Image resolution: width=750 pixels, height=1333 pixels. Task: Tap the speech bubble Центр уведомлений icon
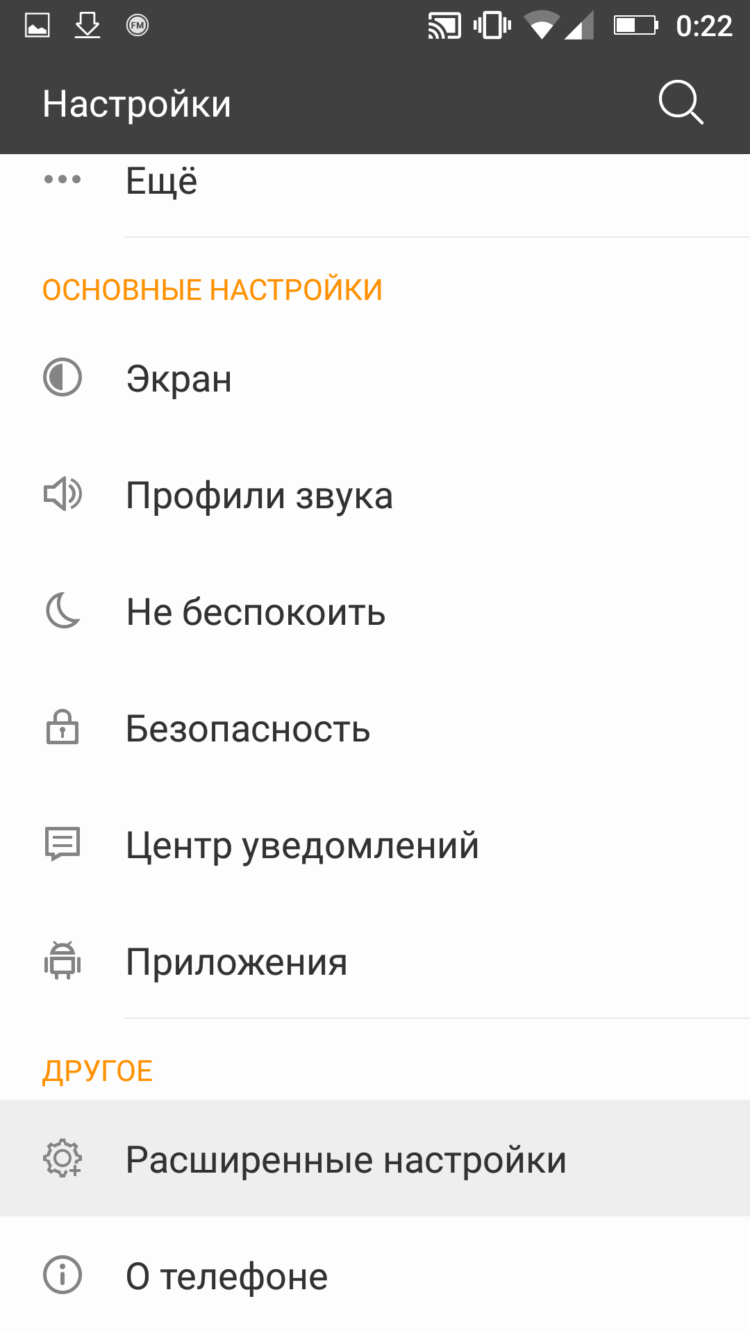point(62,845)
